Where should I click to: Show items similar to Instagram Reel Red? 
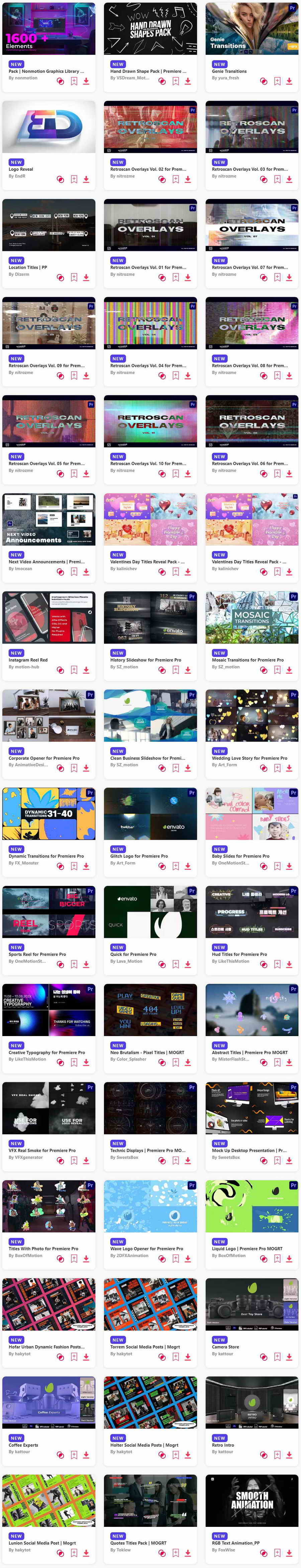[x=60, y=670]
